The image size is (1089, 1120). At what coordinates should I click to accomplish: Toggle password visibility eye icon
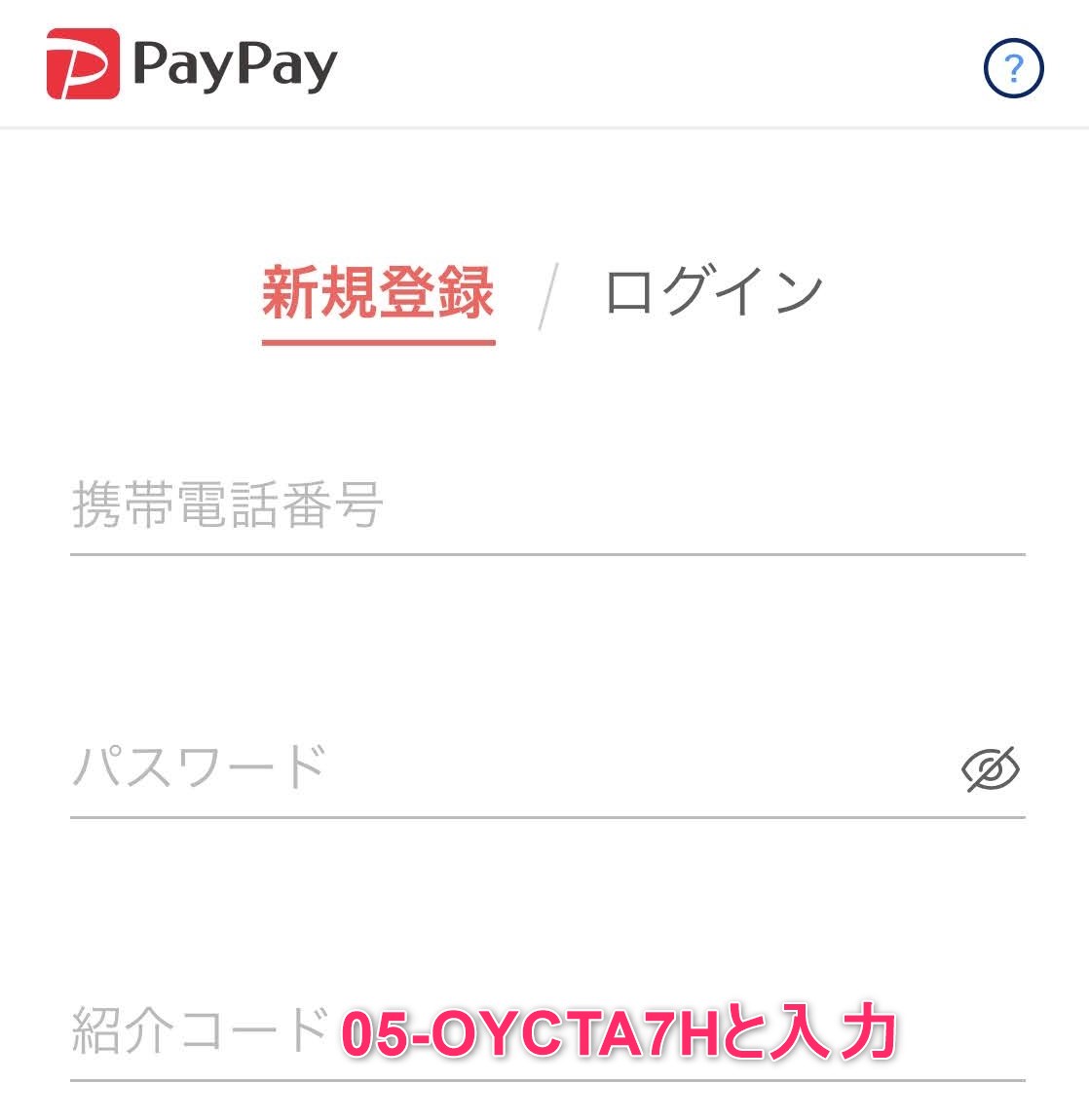(x=990, y=769)
